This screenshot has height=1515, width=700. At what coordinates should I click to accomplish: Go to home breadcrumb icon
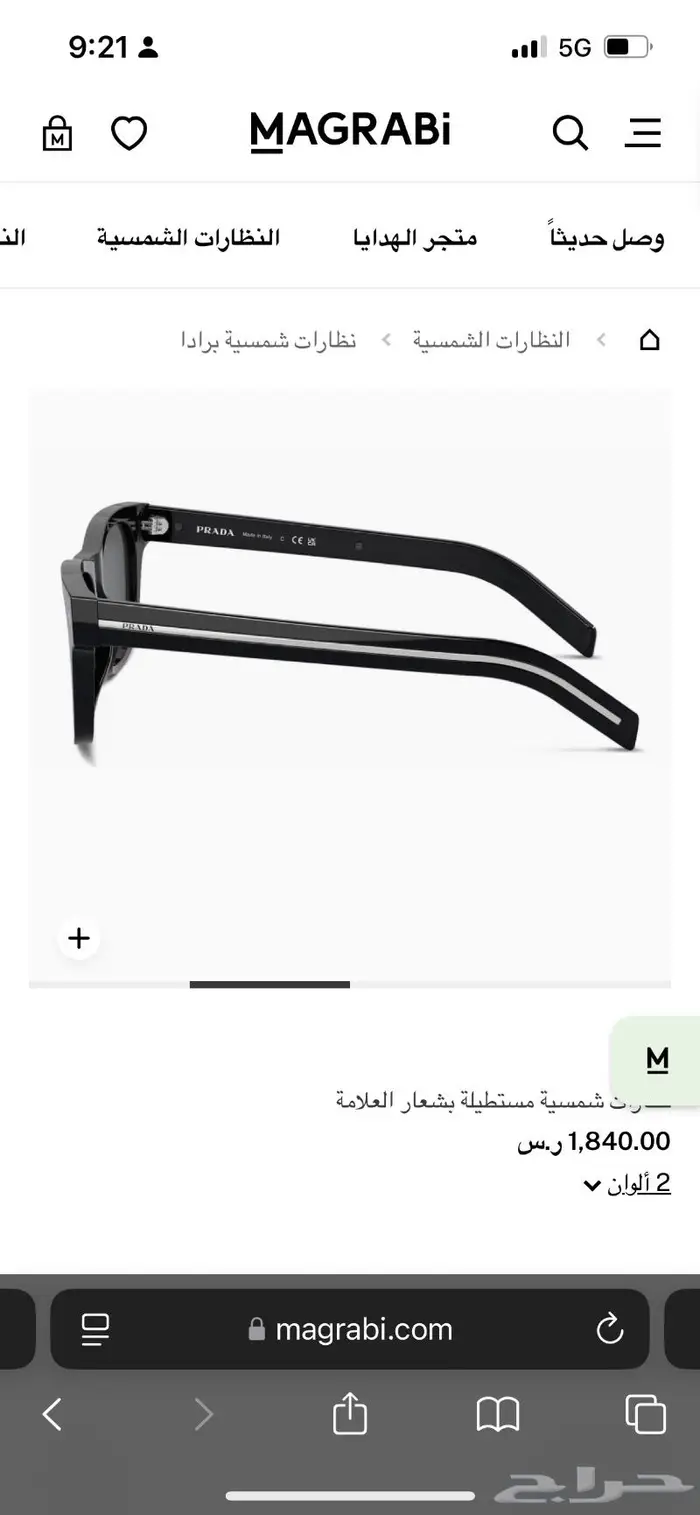click(650, 340)
